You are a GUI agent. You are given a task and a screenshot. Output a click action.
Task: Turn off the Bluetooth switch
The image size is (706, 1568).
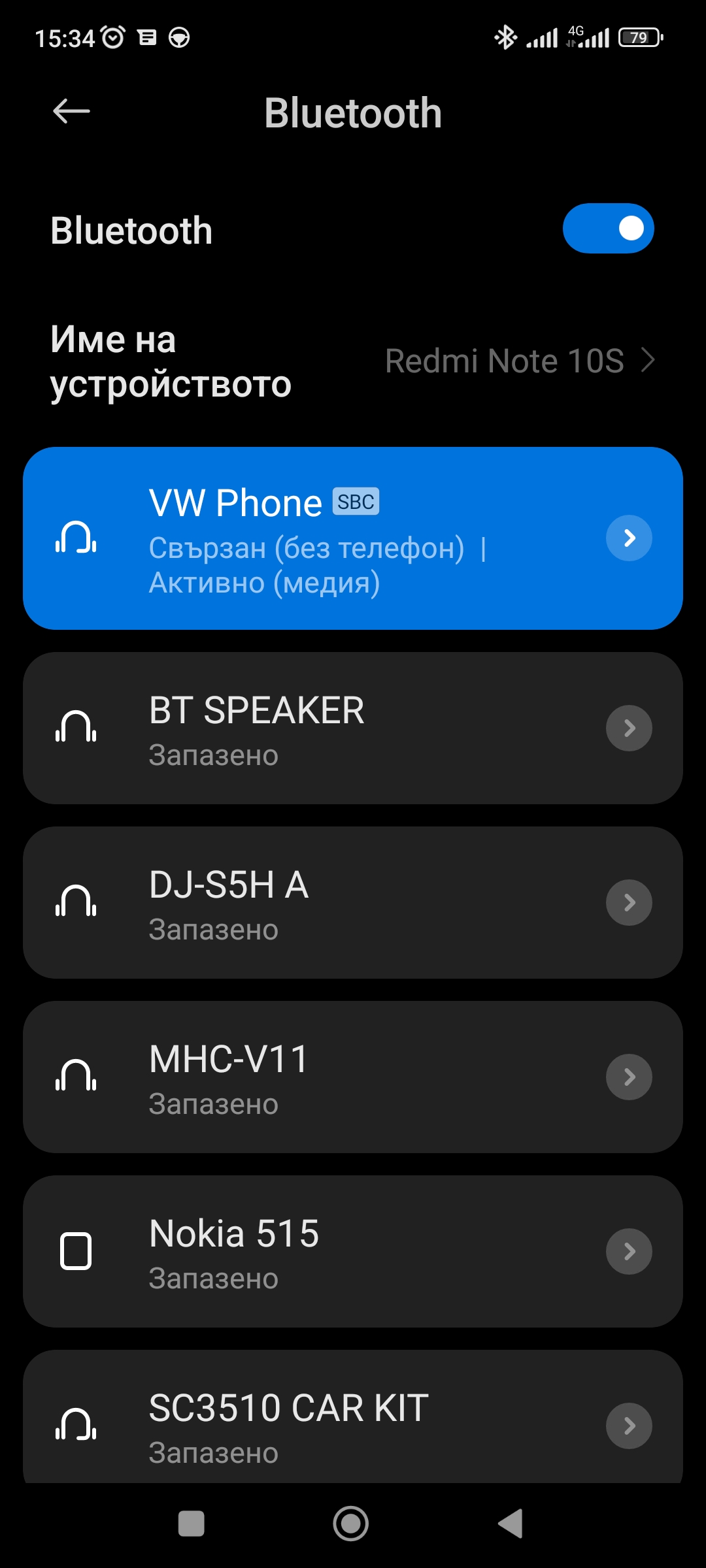[608, 229]
